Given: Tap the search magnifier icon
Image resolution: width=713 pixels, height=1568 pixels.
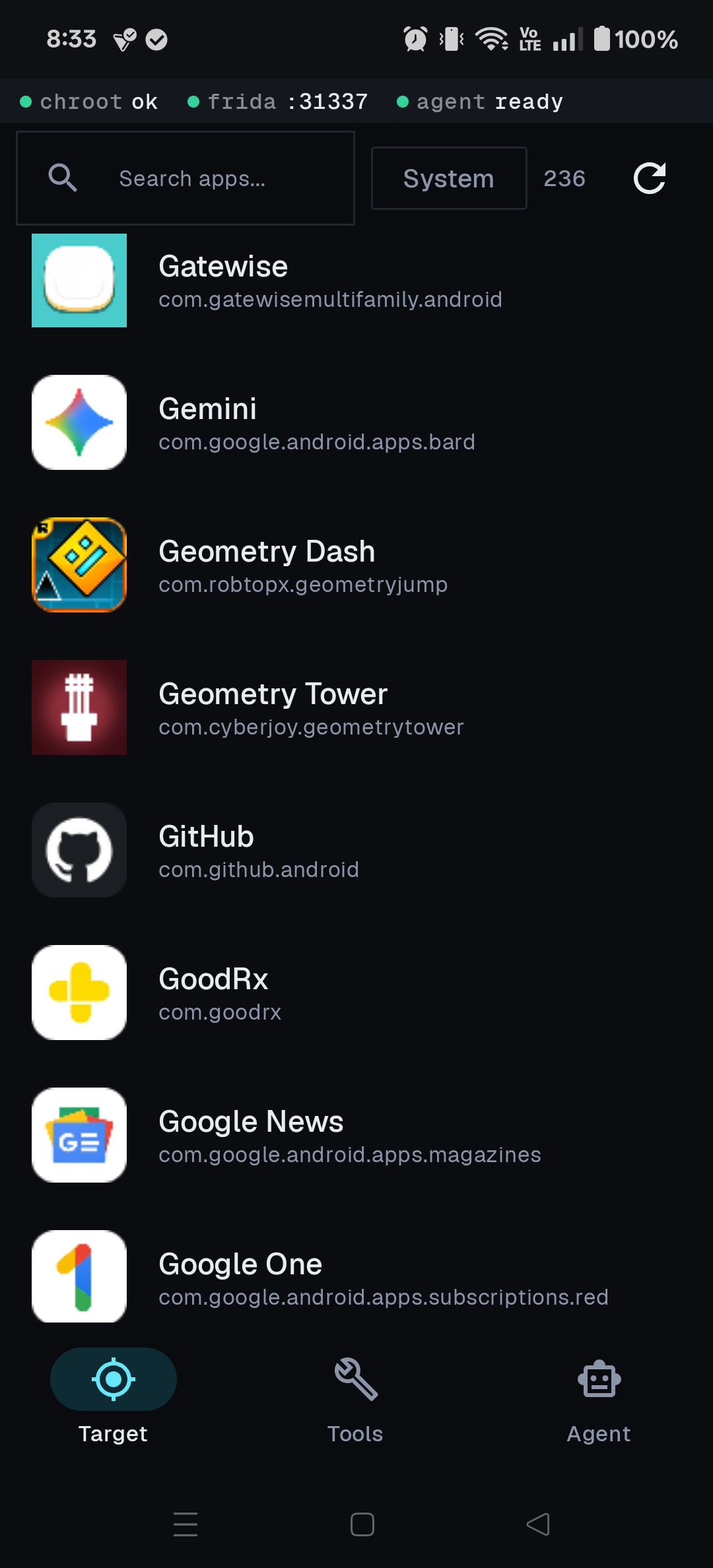Looking at the screenshot, I should pos(63,178).
